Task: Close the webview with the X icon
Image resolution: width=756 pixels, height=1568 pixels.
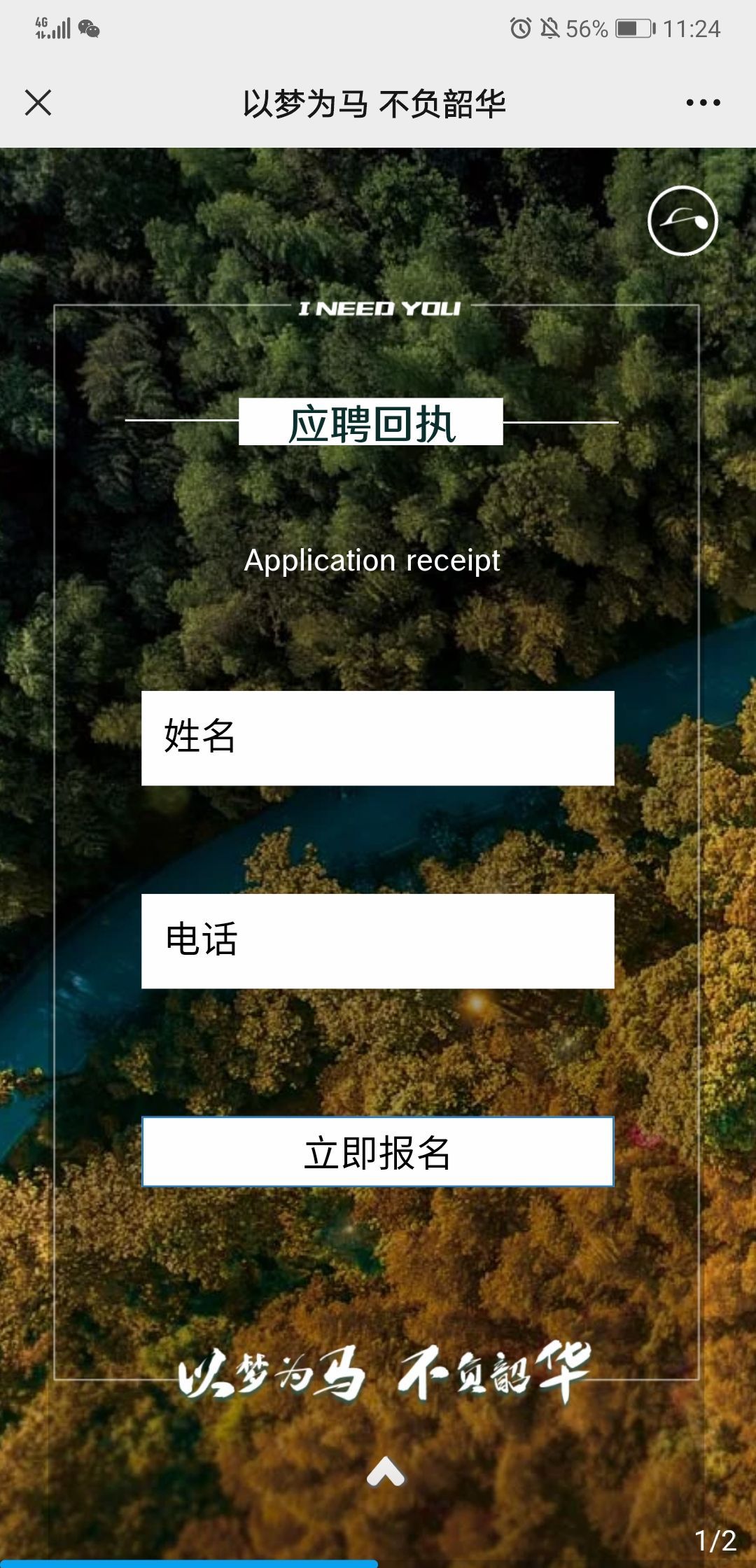Action: [38, 103]
